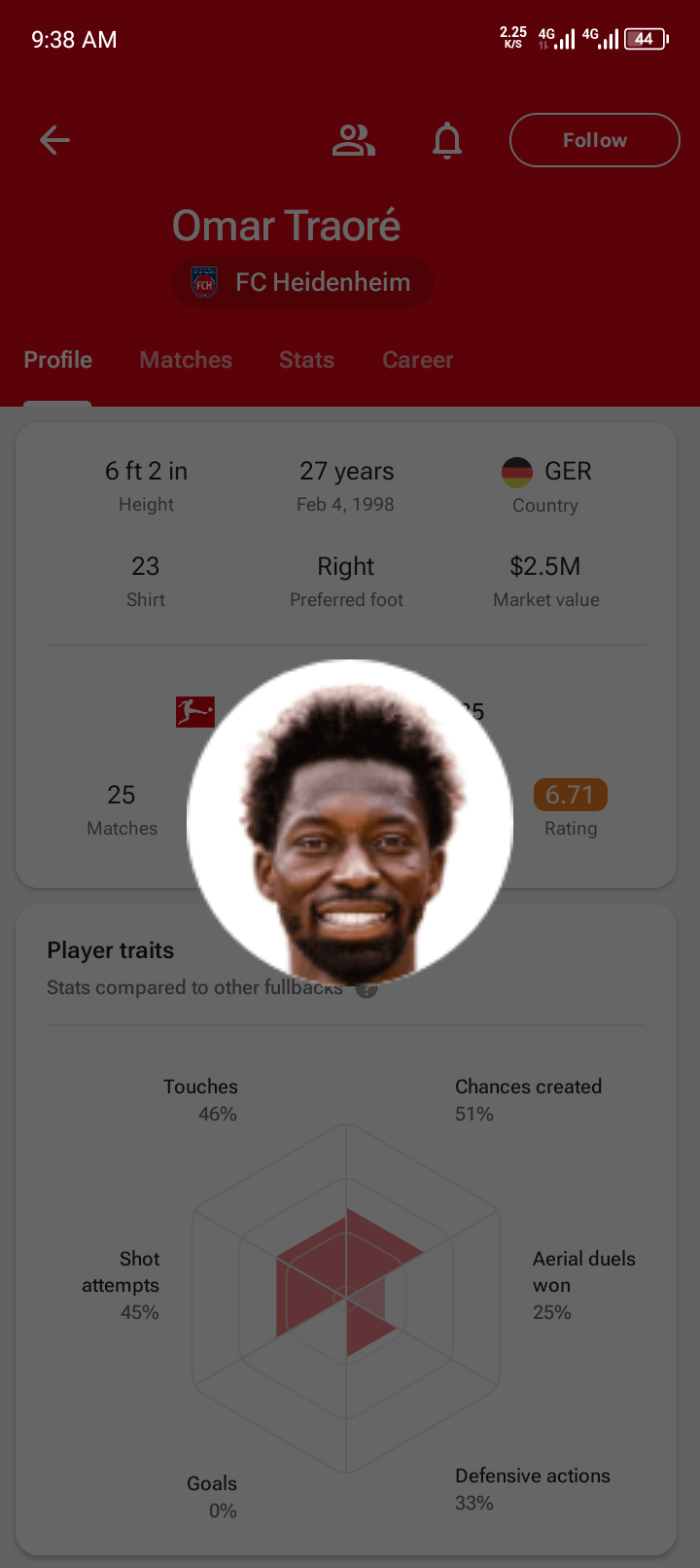The image size is (700, 1568).
Task: Go back using the arrow icon
Action: [x=54, y=140]
